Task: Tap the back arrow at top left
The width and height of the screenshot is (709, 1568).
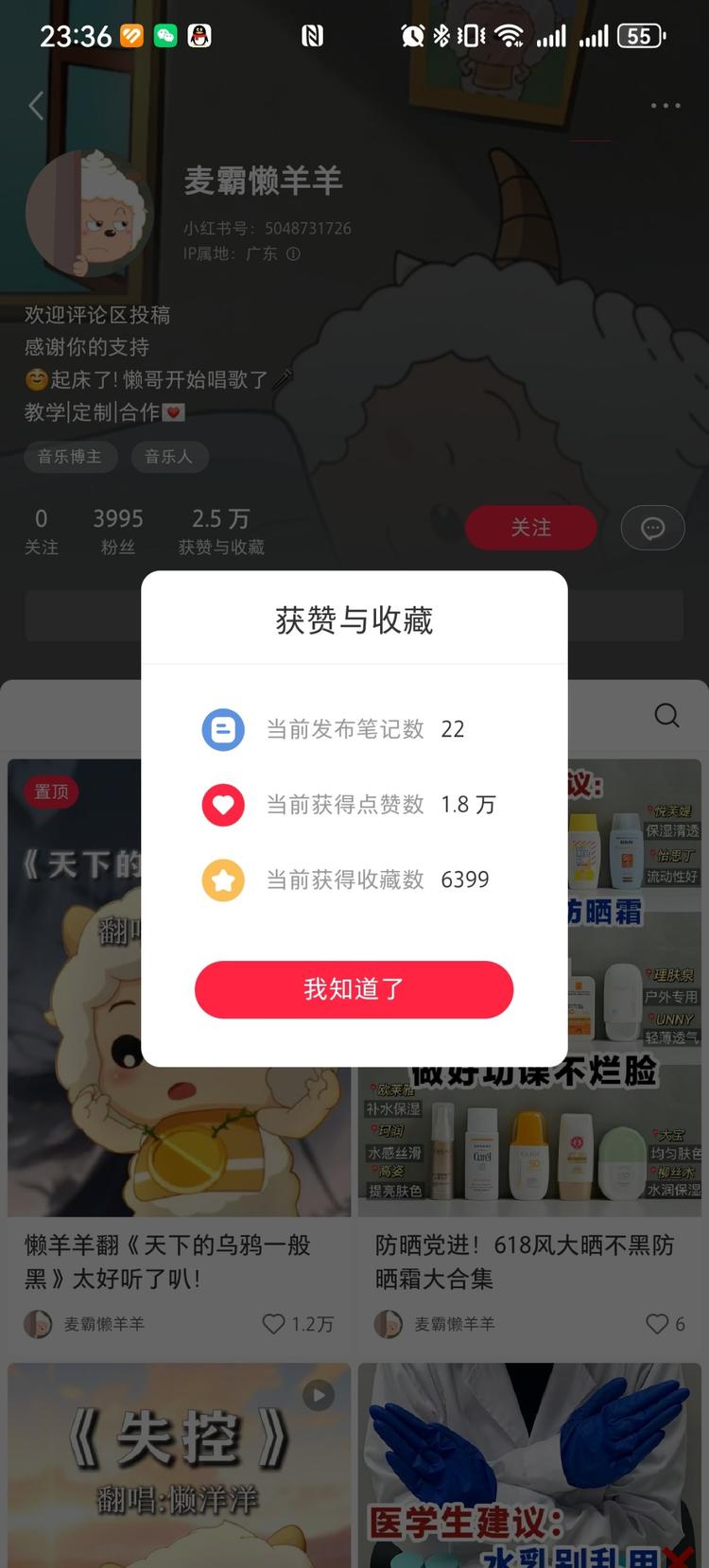Action: (36, 105)
